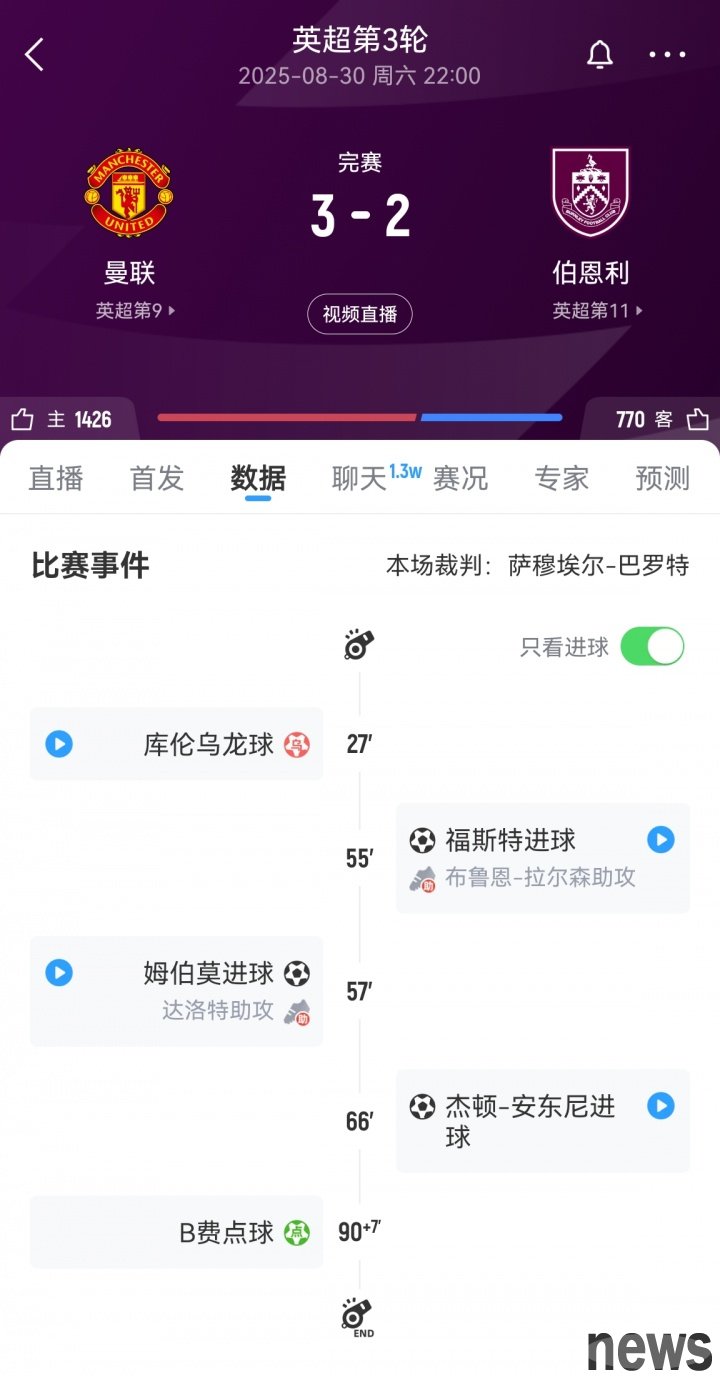Open the 聊天 chat tab

pyautogui.click(x=360, y=479)
